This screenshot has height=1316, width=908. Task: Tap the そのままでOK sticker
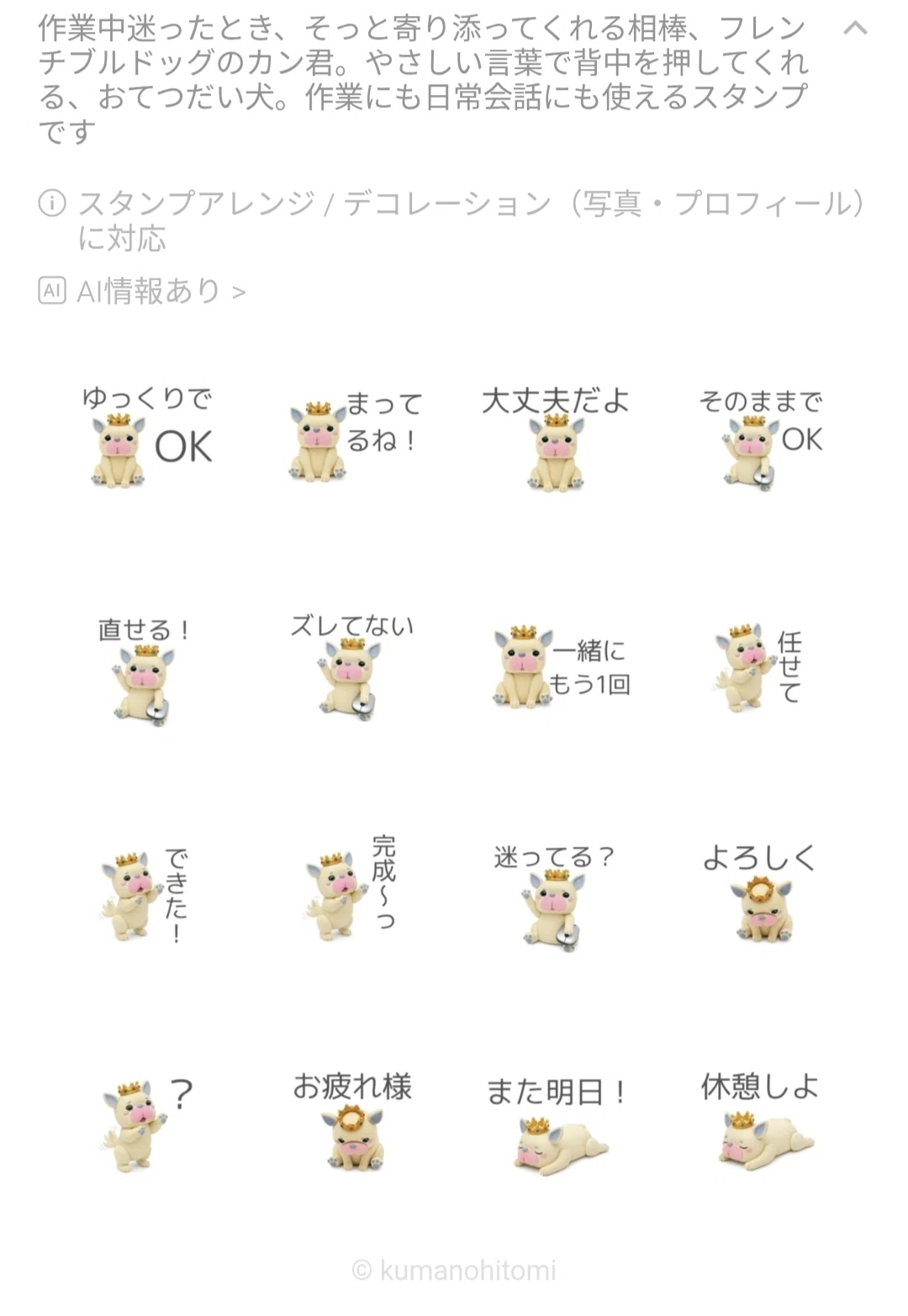click(x=761, y=437)
